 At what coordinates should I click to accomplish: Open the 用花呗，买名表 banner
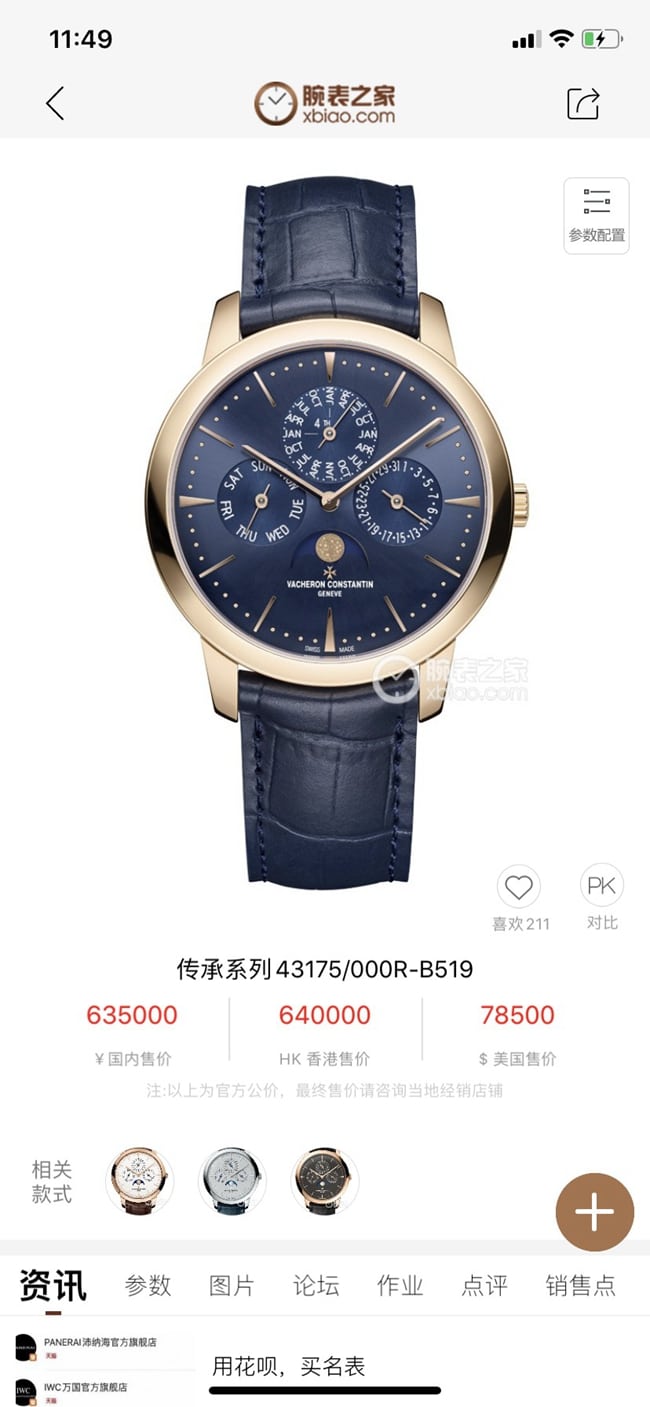click(288, 1366)
